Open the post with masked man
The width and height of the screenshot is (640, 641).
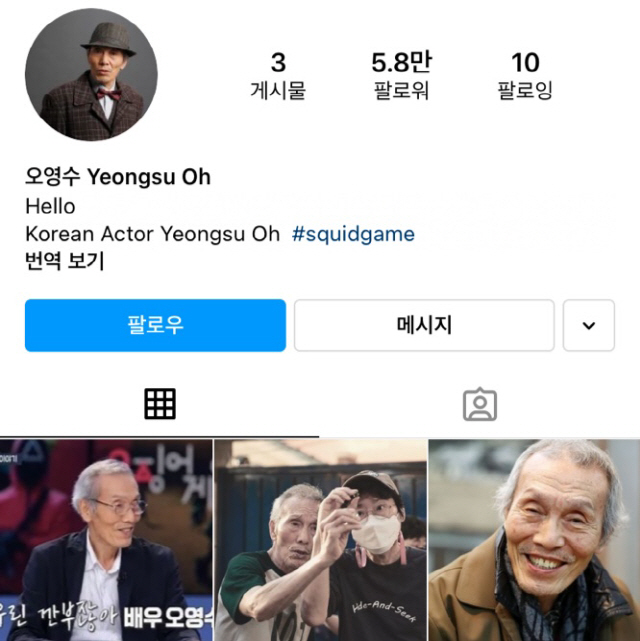pos(320,540)
